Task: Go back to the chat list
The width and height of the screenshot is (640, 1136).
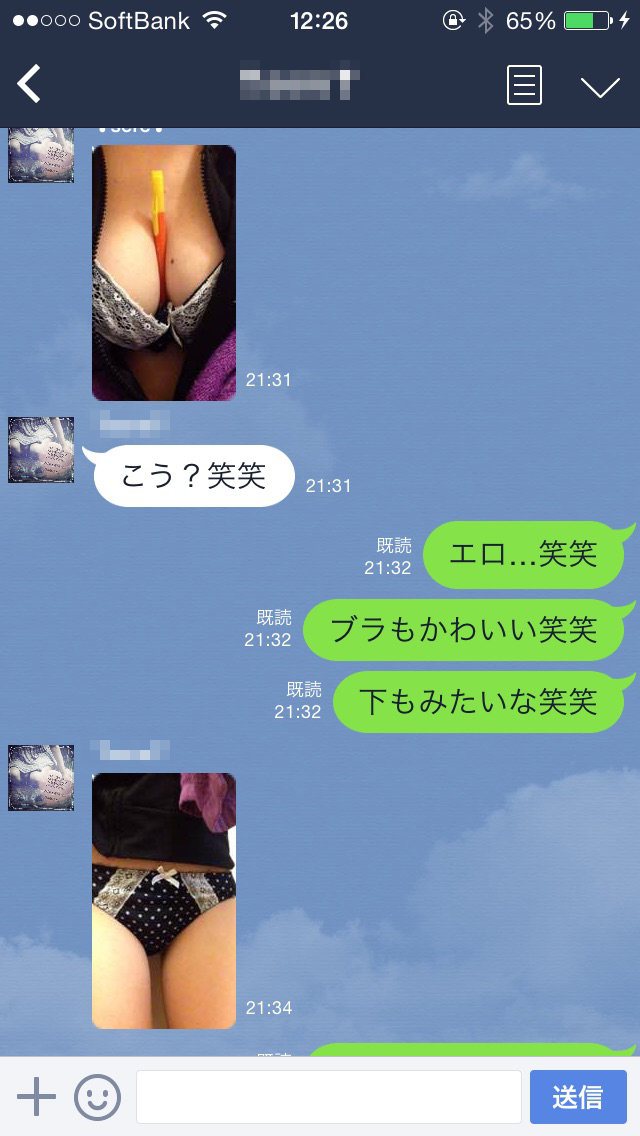Action: click(x=30, y=84)
